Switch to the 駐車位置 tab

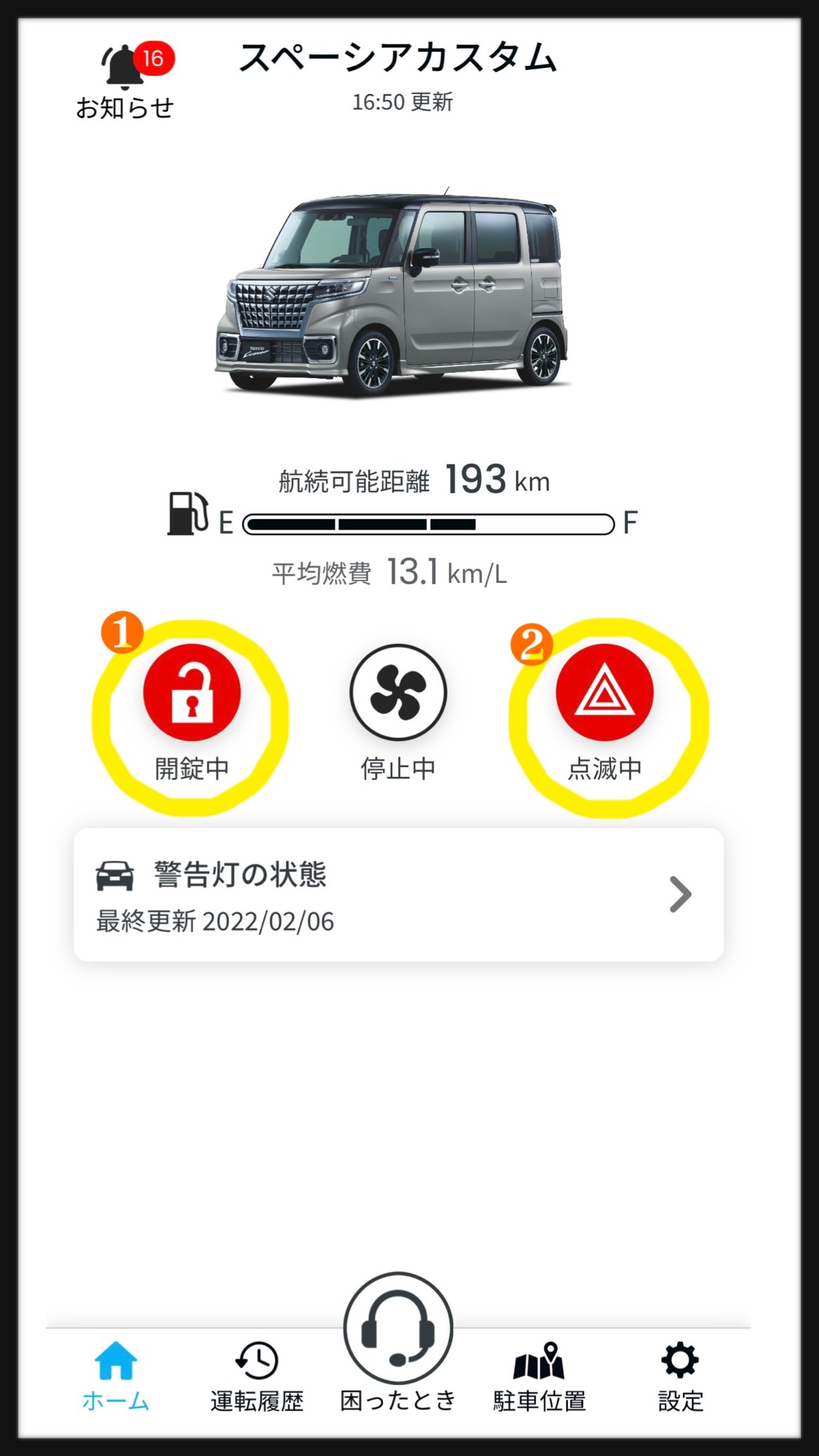click(539, 1376)
